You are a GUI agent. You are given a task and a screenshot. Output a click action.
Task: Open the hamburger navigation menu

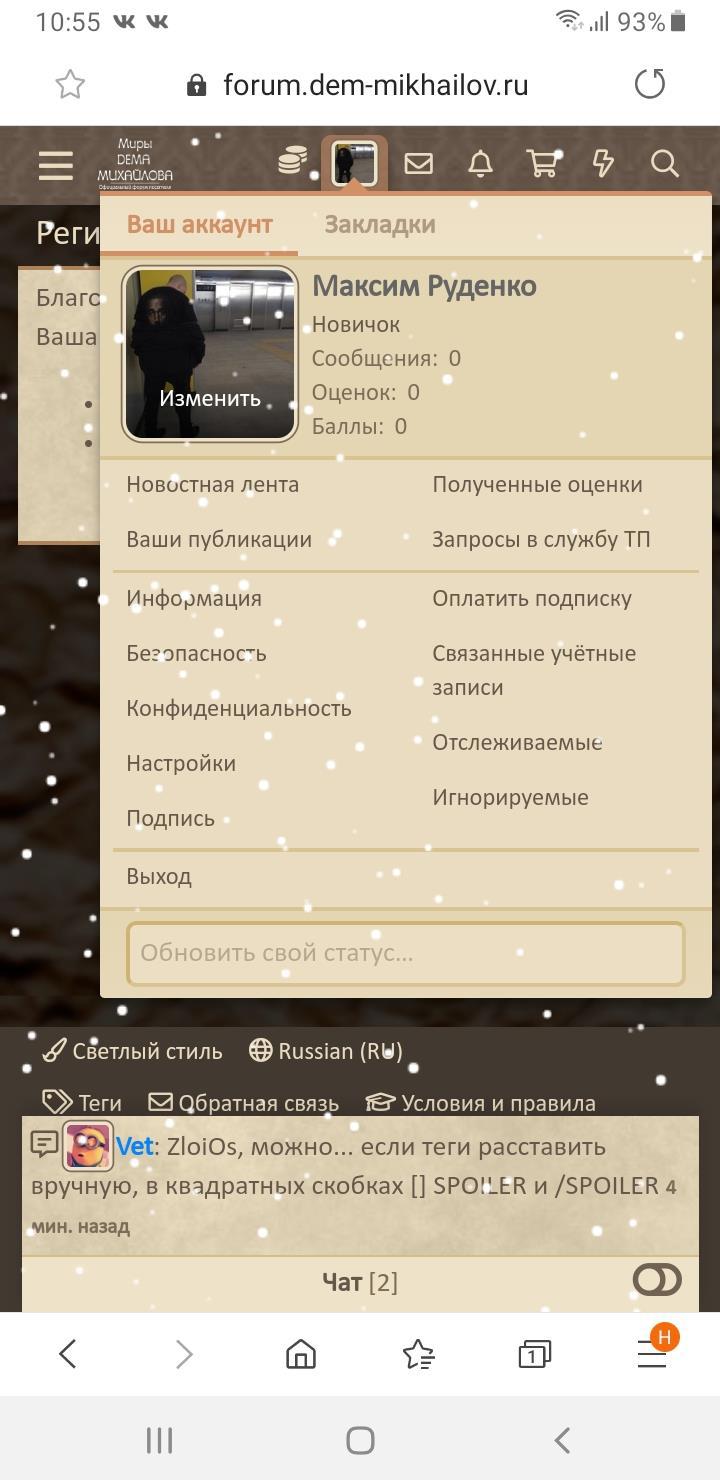56,164
